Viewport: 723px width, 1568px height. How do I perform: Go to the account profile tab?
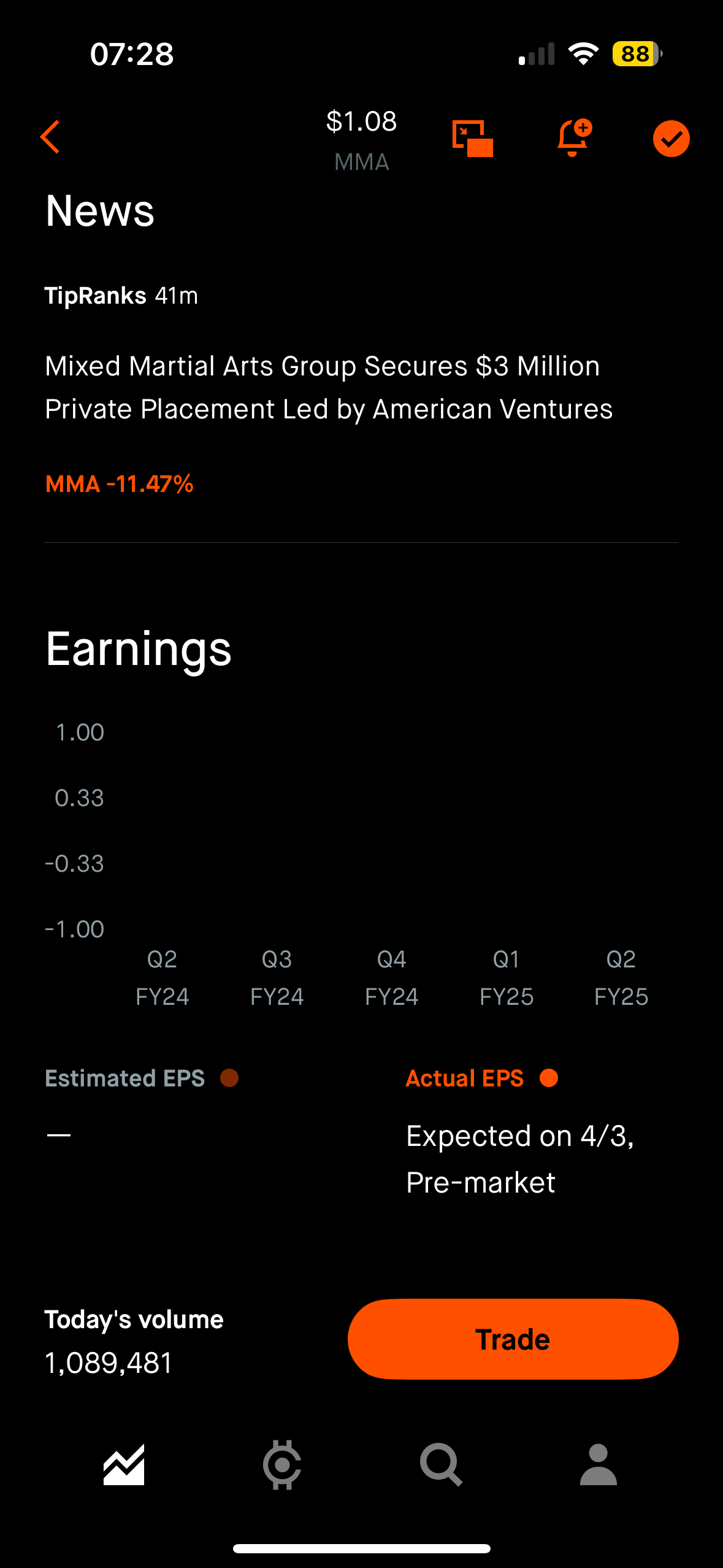[x=598, y=1464]
